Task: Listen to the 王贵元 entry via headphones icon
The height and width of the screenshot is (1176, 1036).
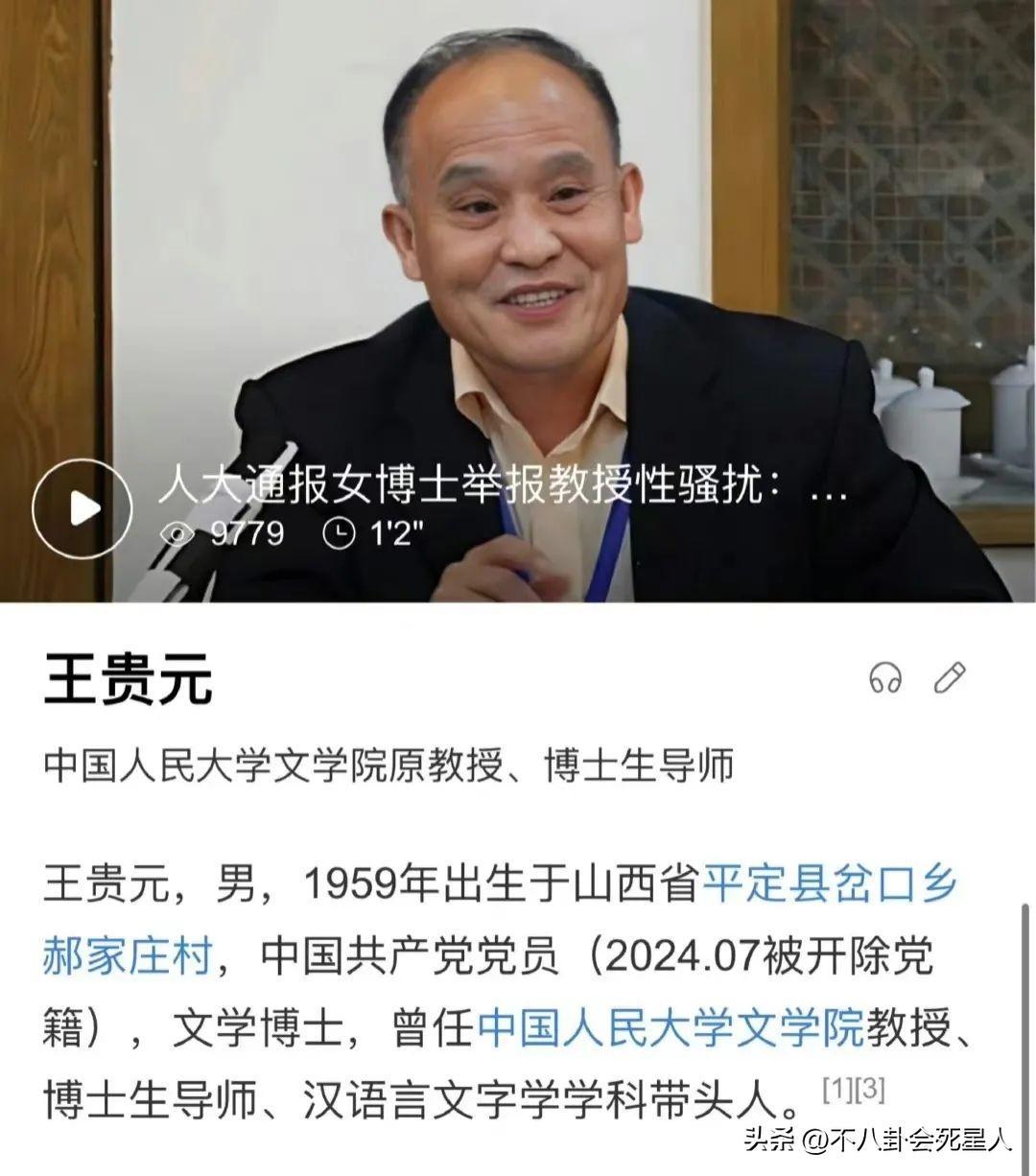Action: coord(884,679)
